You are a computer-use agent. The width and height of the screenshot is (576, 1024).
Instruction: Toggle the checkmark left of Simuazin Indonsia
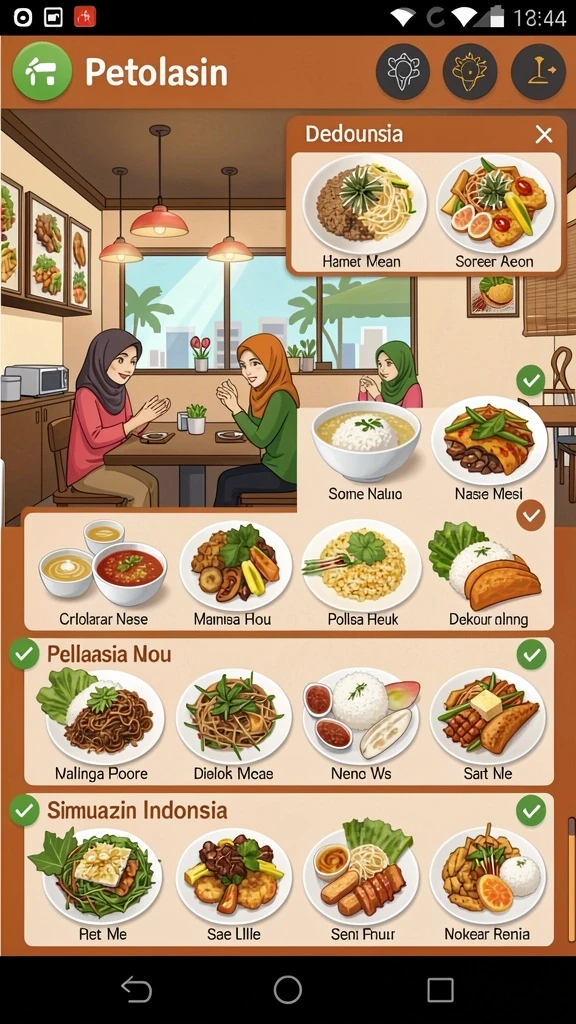(x=24, y=810)
